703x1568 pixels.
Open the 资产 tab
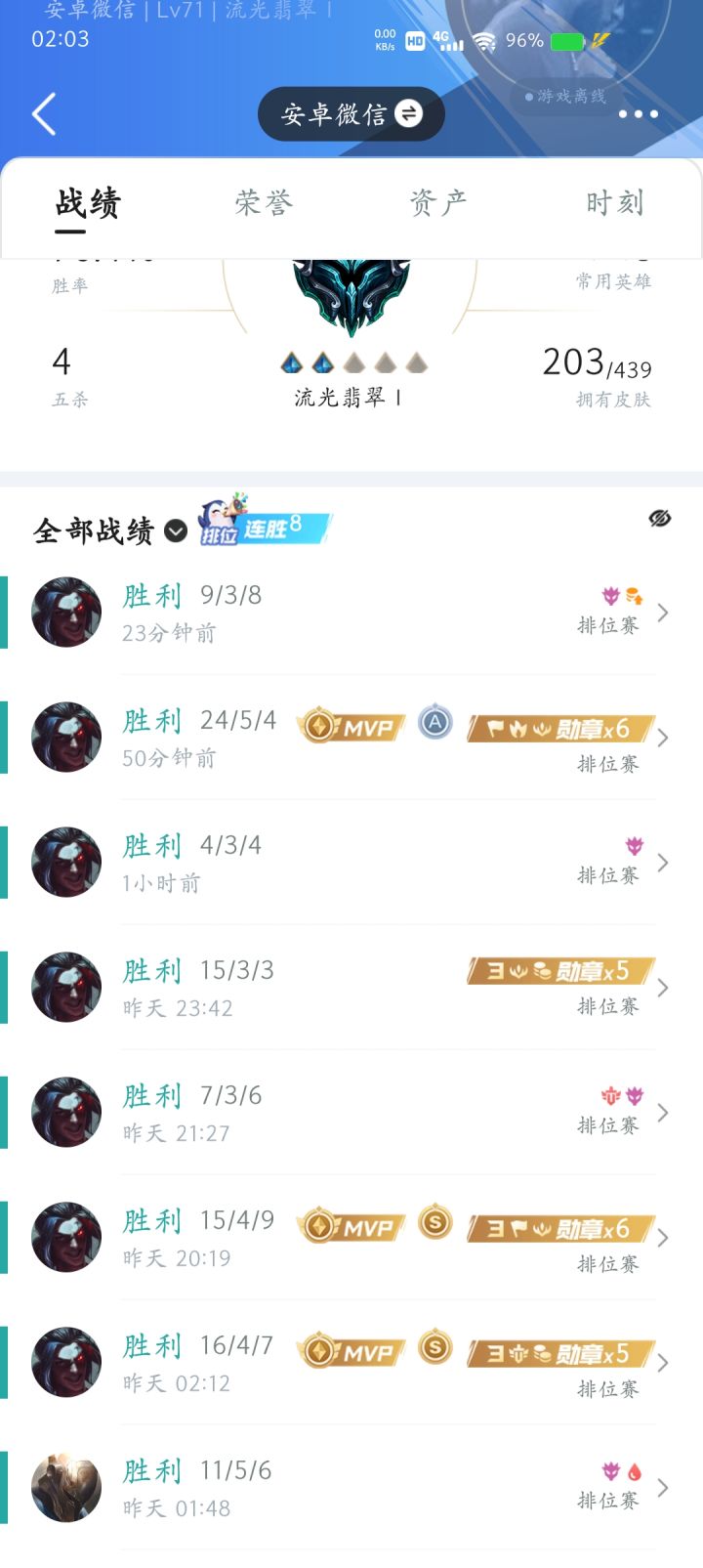[x=437, y=204]
